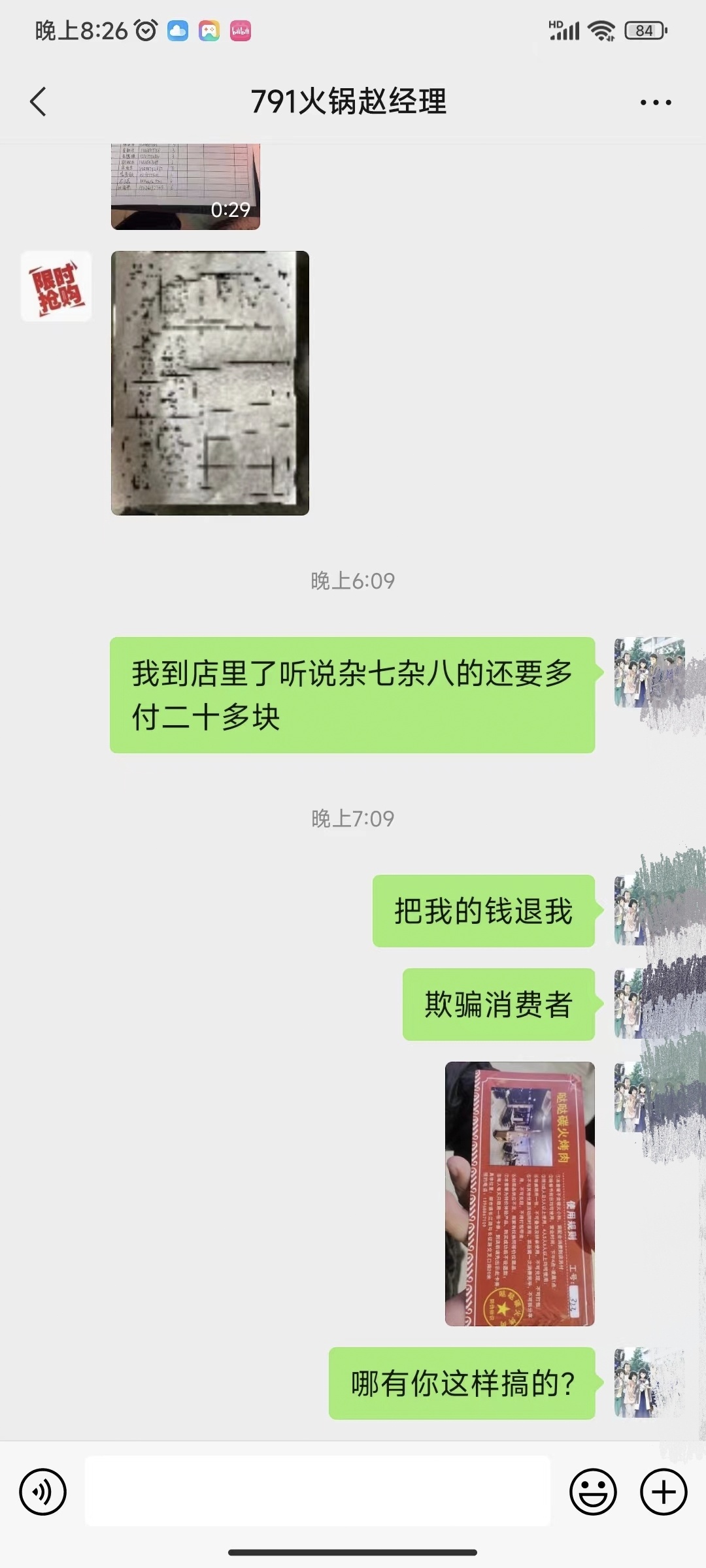Open the sent red voucher card photo
706x1568 pixels.
tap(520, 1194)
